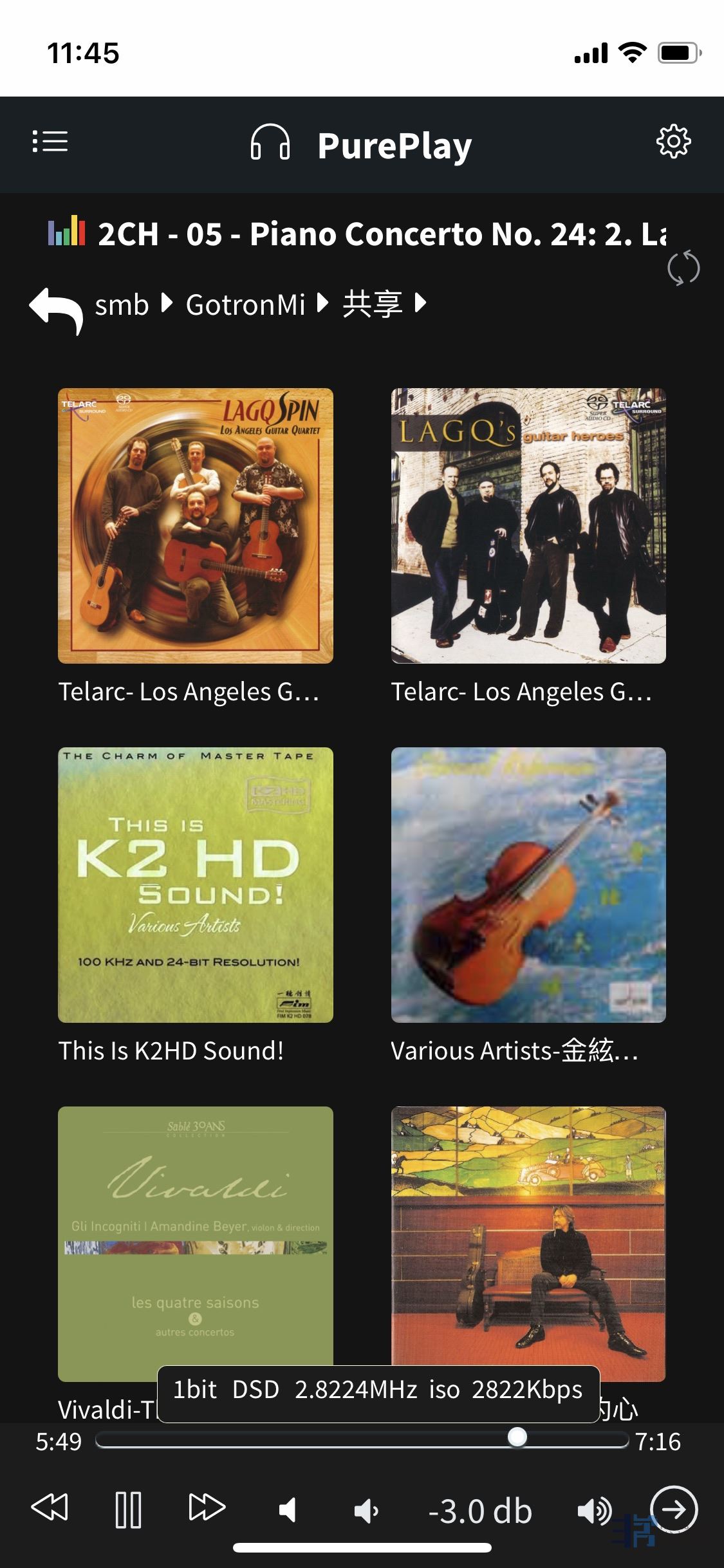This screenshot has width=724, height=1568.
Task: Tap the refresh icon
Action: tap(683, 268)
